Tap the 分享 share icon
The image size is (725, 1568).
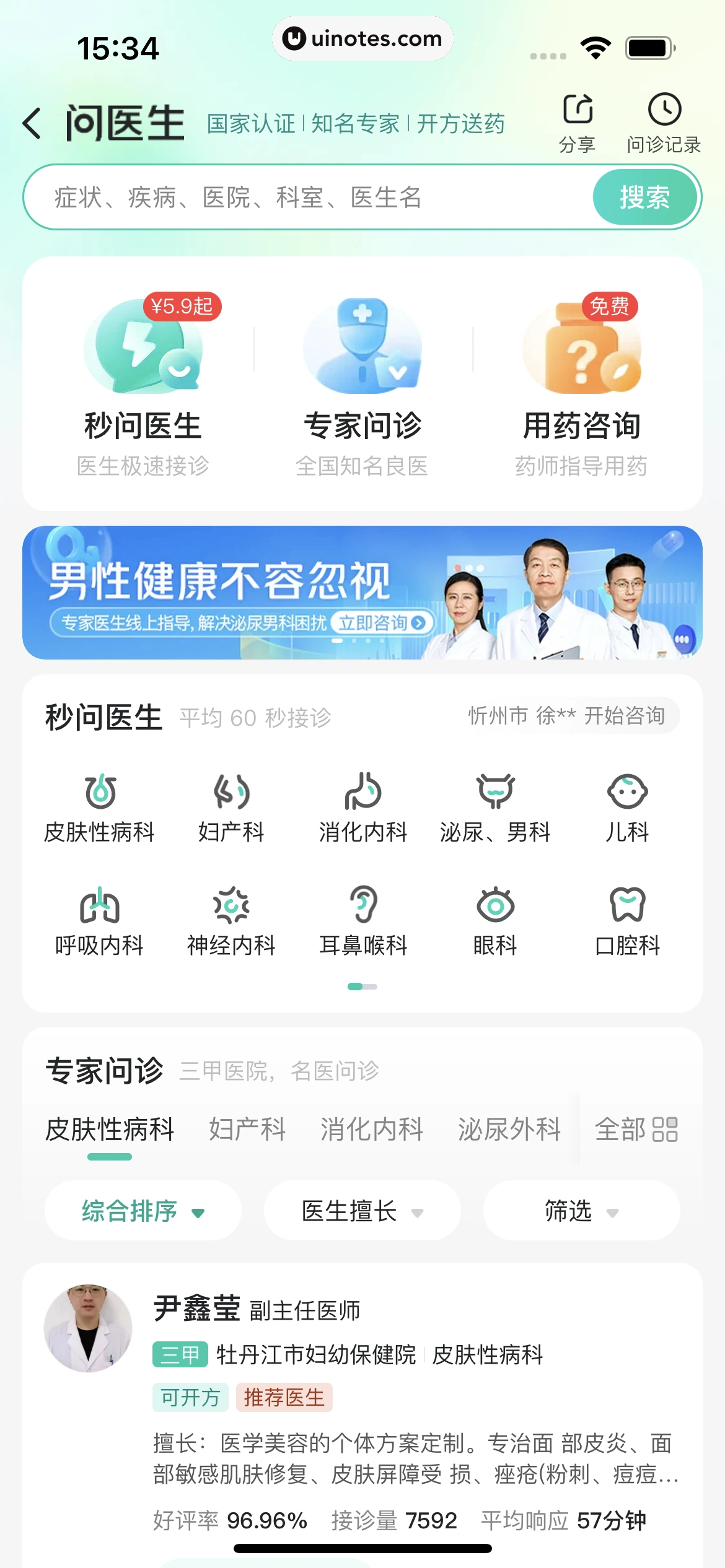click(x=577, y=122)
